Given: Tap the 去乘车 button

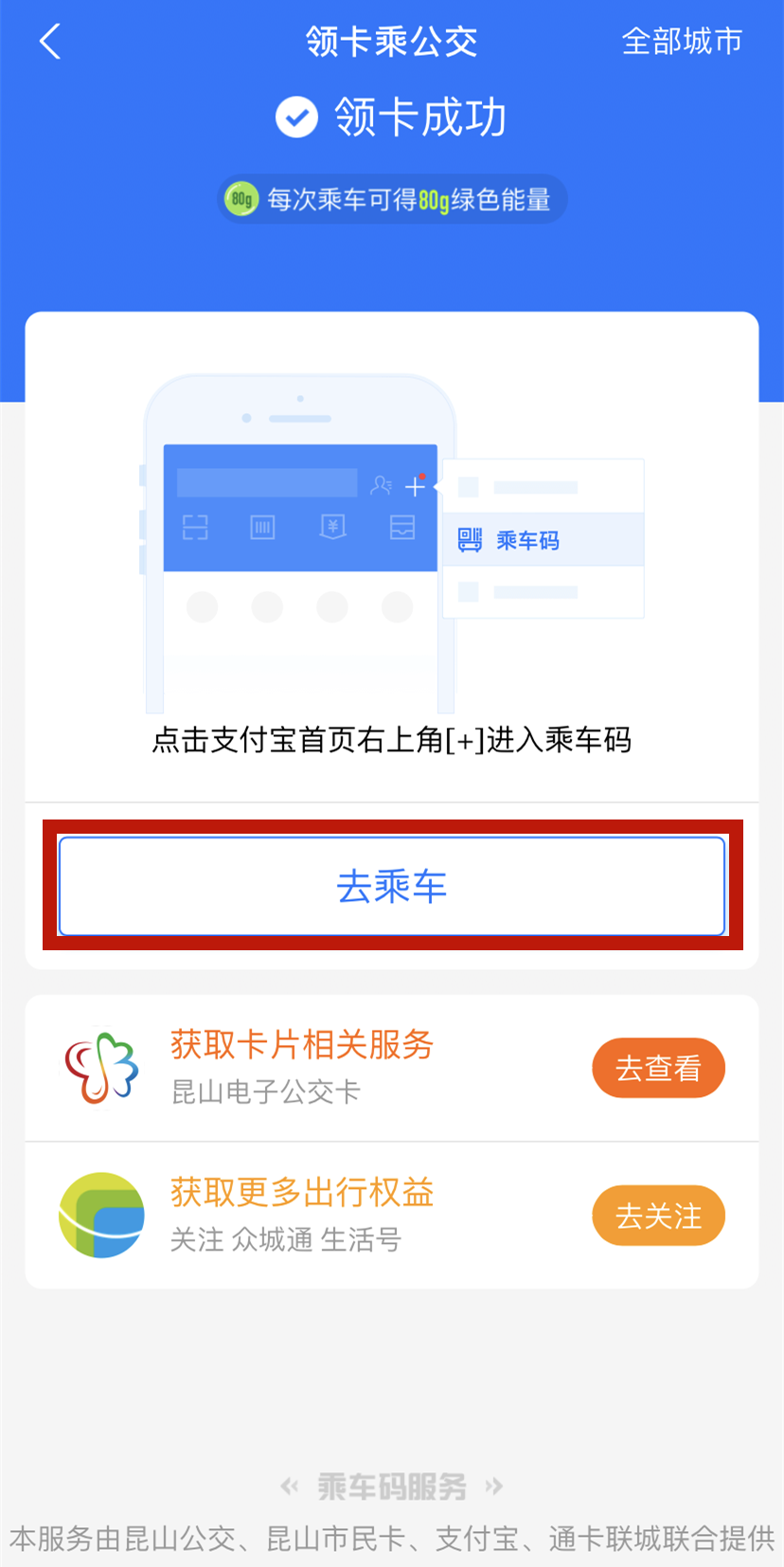Looking at the screenshot, I should tap(392, 886).
